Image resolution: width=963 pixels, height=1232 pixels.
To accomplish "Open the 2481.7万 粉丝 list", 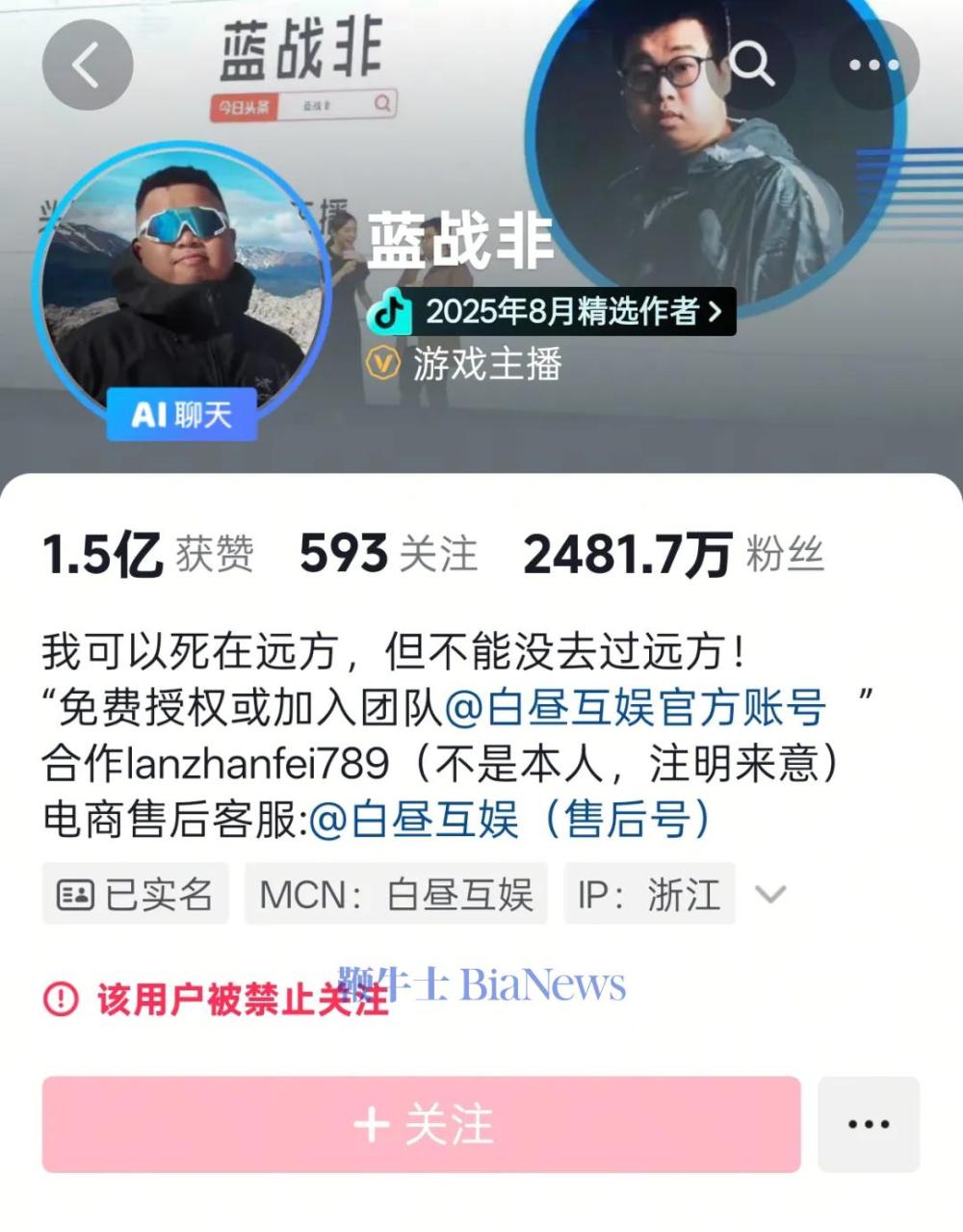I will (x=673, y=554).
